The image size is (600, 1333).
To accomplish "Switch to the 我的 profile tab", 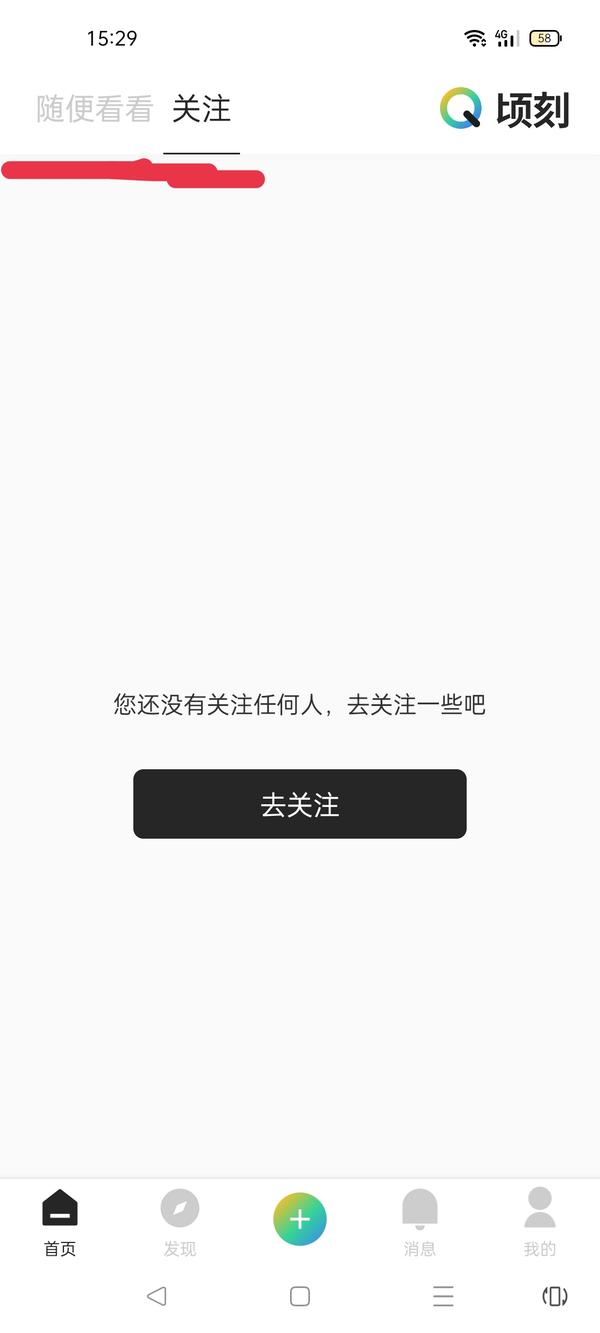I will pos(540,1221).
